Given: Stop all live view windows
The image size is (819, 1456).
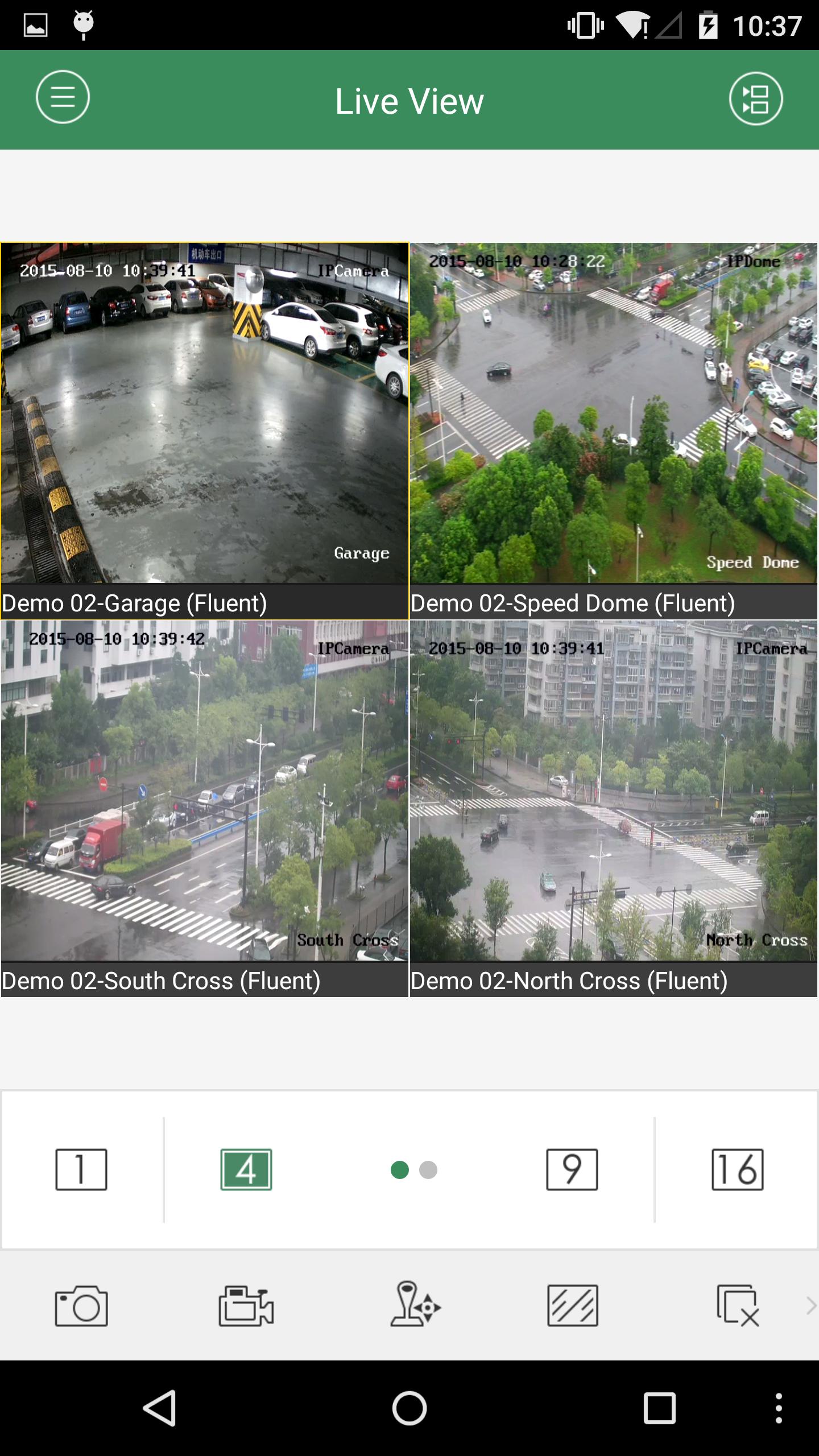Looking at the screenshot, I should coord(738,1306).
